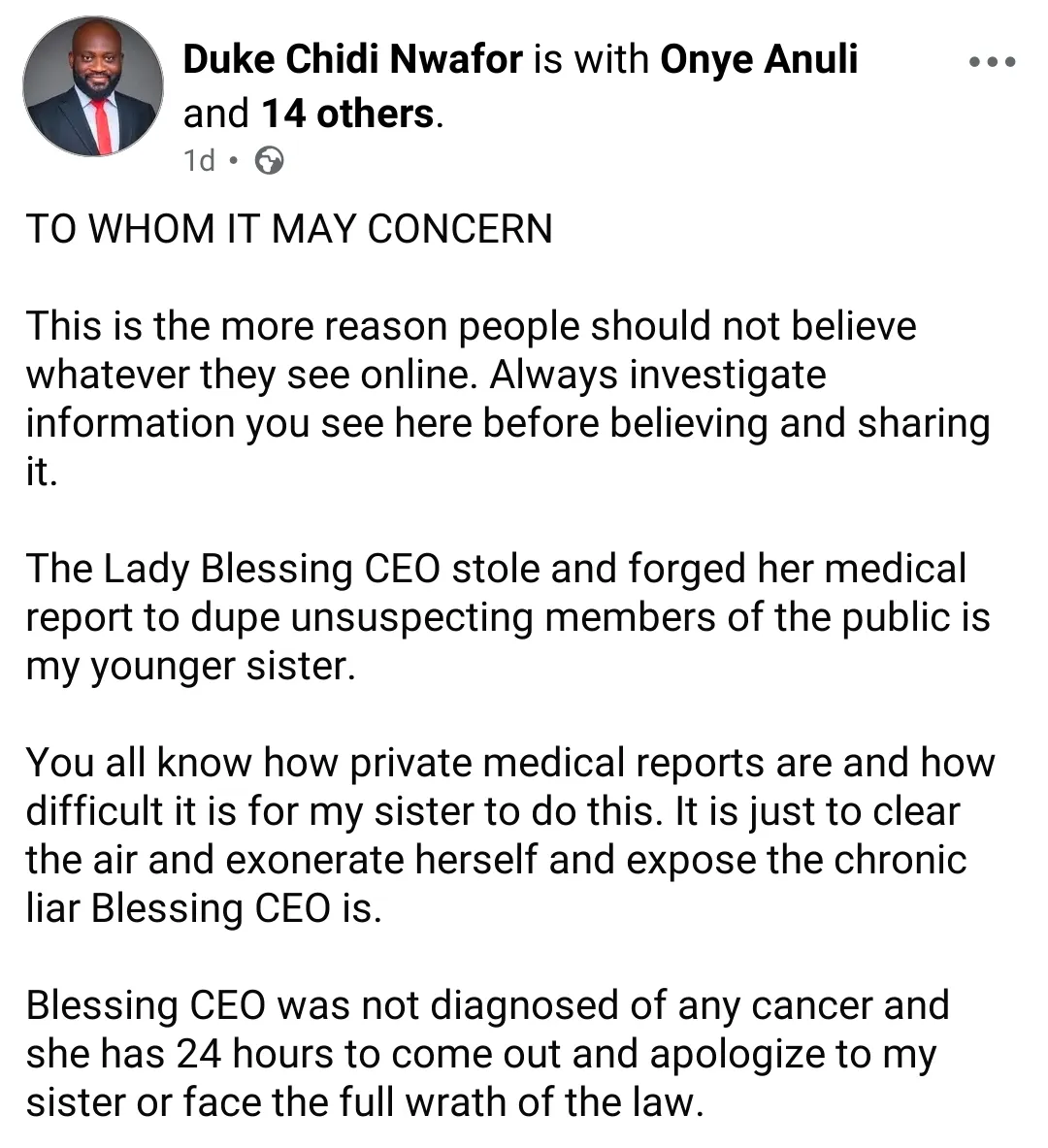Open tagged profile Onye Anuli
This screenshot has height=1148, width=1048.
pos(759,60)
